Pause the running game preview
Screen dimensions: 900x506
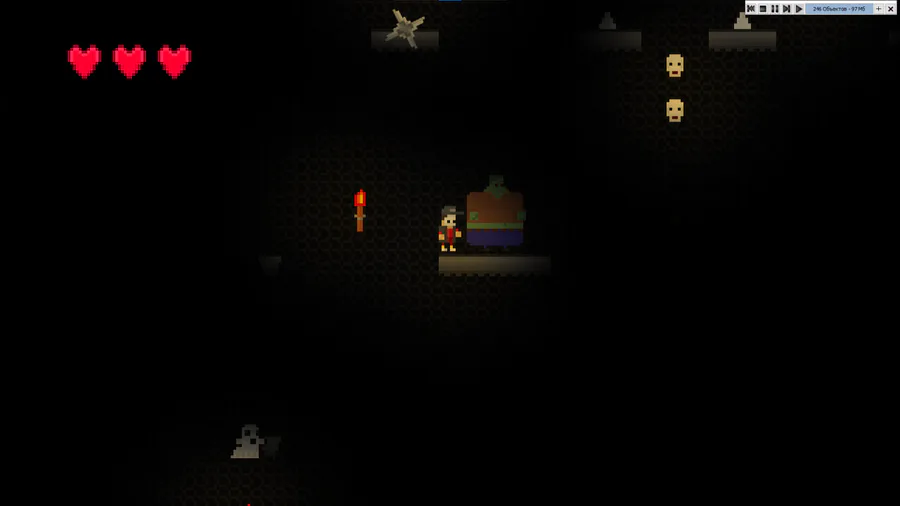click(x=775, y=9)
